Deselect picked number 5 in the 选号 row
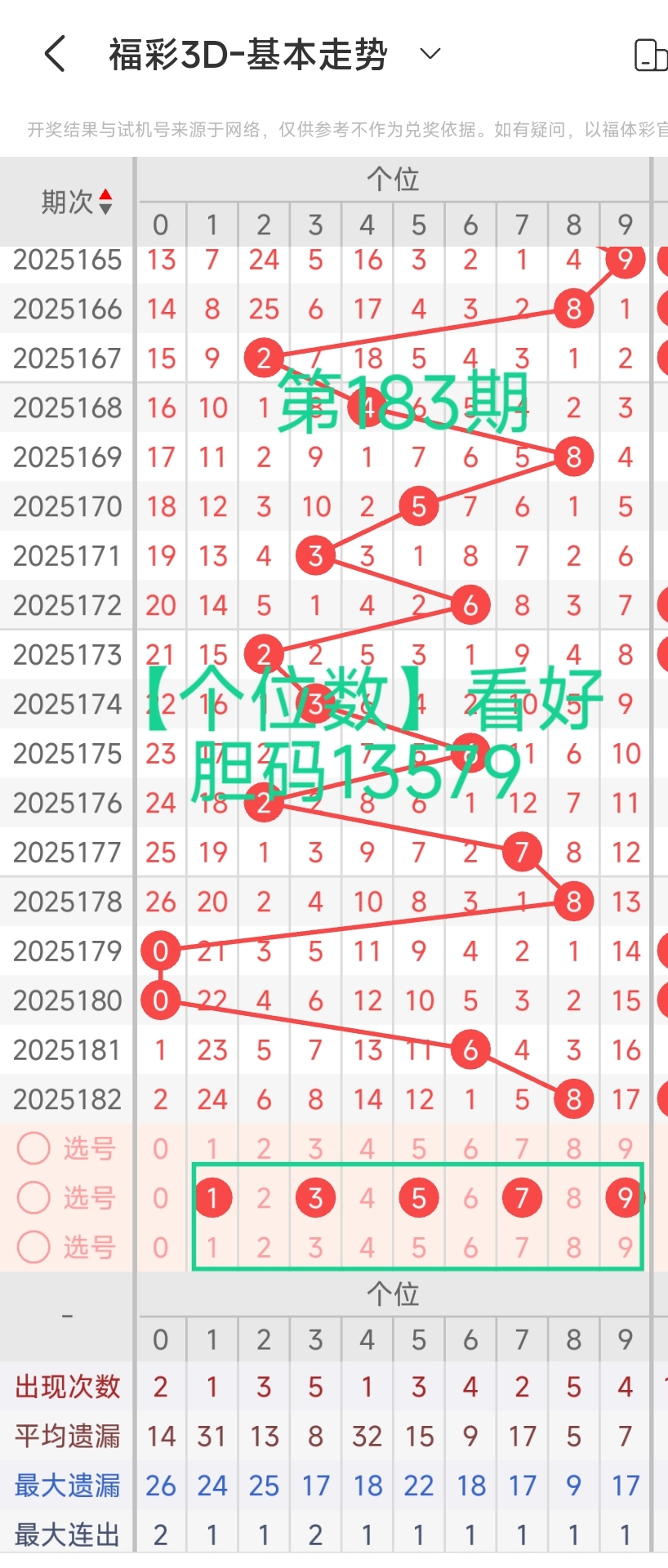 [x=419, y=1198]
